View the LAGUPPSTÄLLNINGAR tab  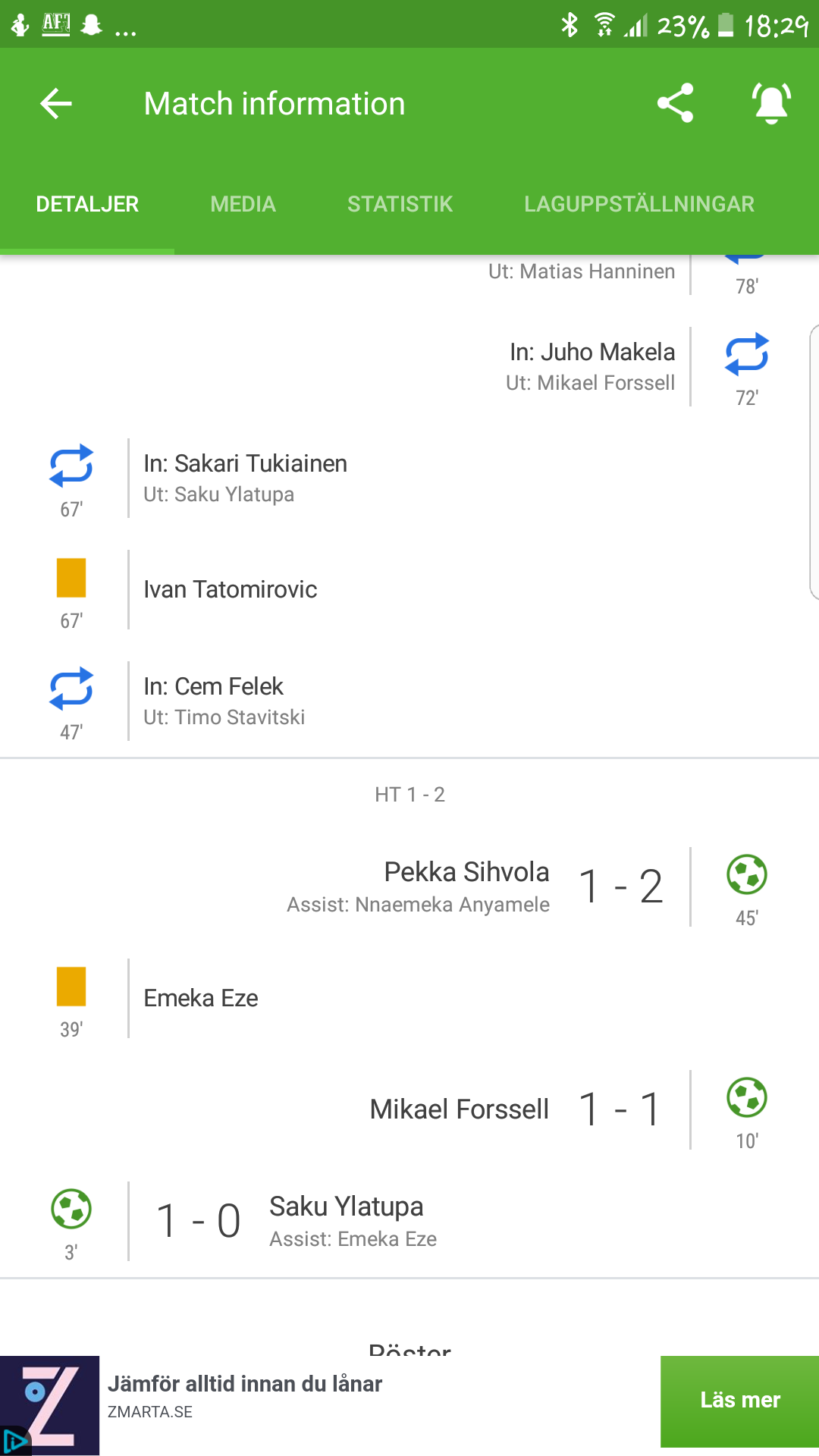click(x=639, y=204)
